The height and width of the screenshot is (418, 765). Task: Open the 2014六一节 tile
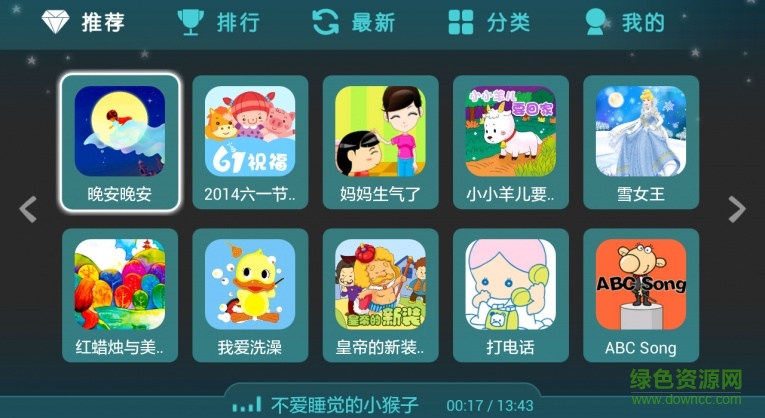pos(250,142)
